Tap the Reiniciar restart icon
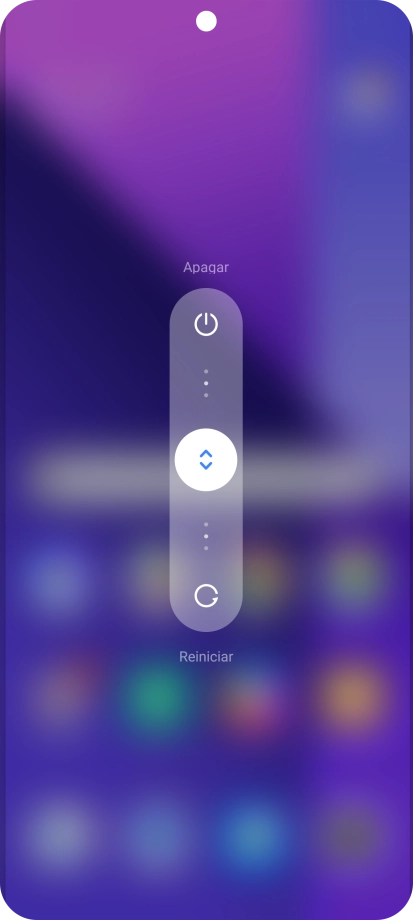 206,596
